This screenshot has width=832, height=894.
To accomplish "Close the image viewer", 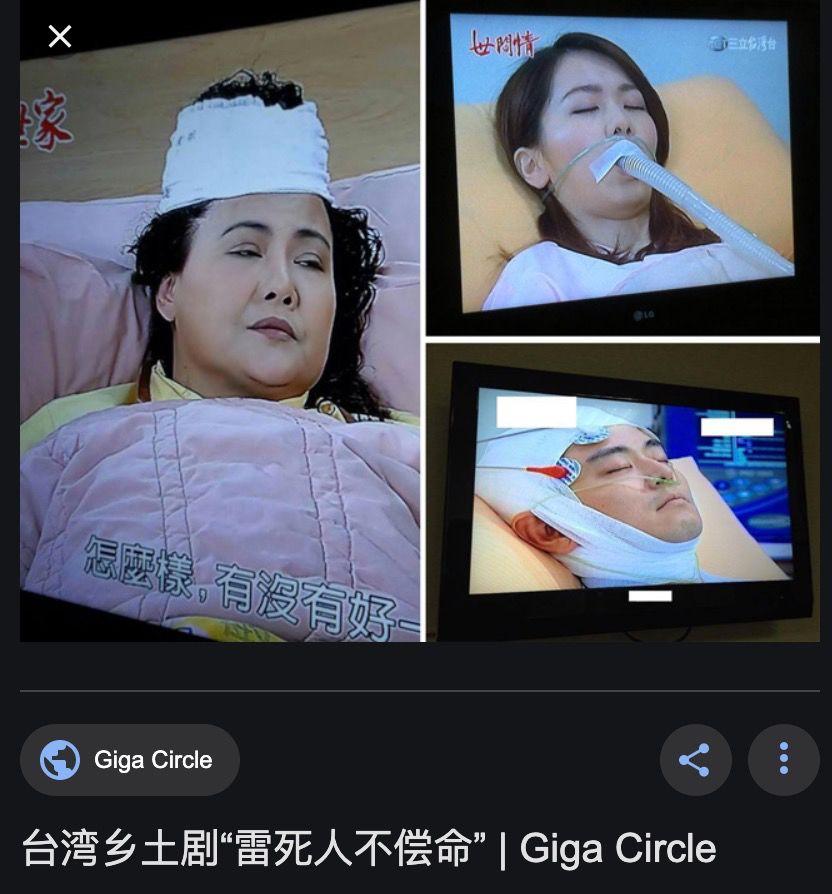I will (x=60, y=37).
